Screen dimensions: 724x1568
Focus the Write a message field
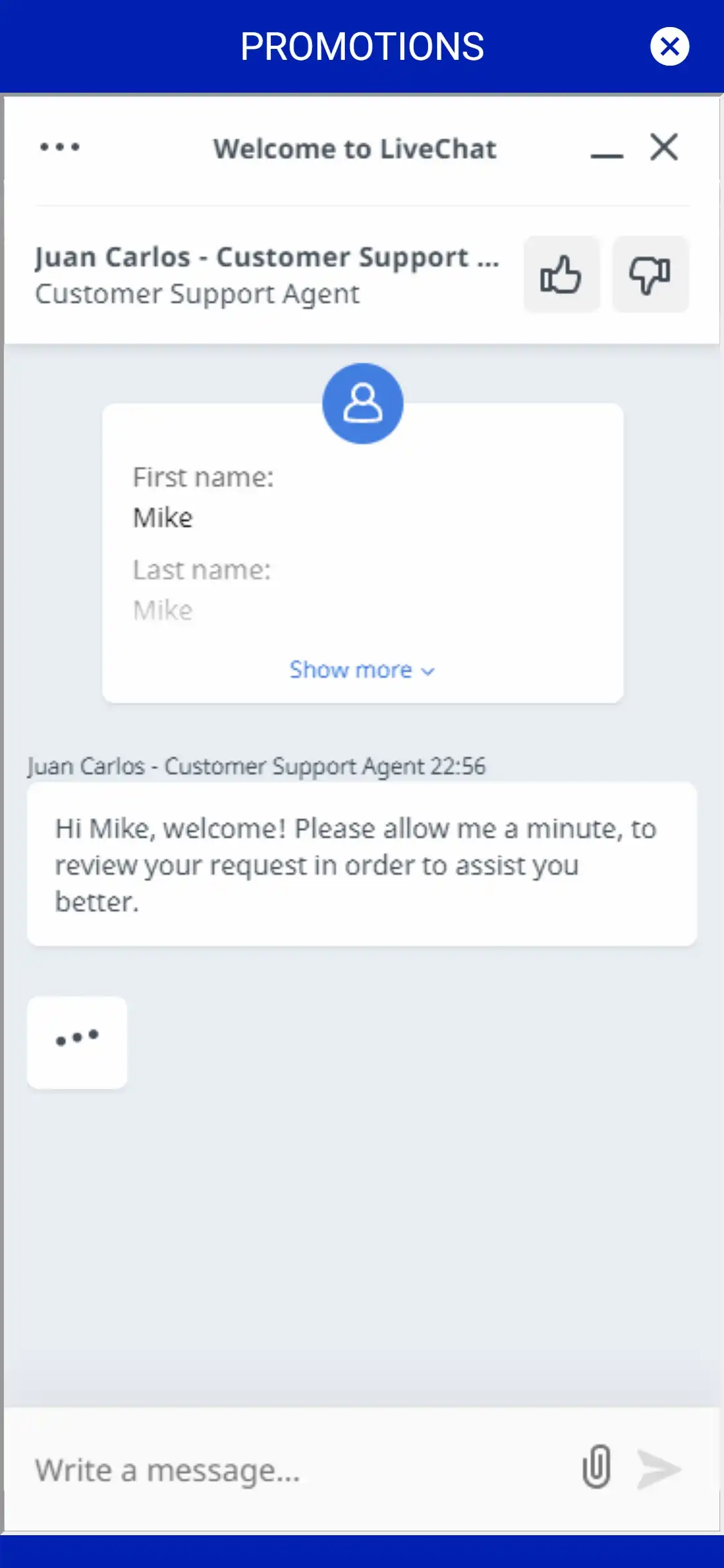pyautogui.click(x=296, y=1470)
